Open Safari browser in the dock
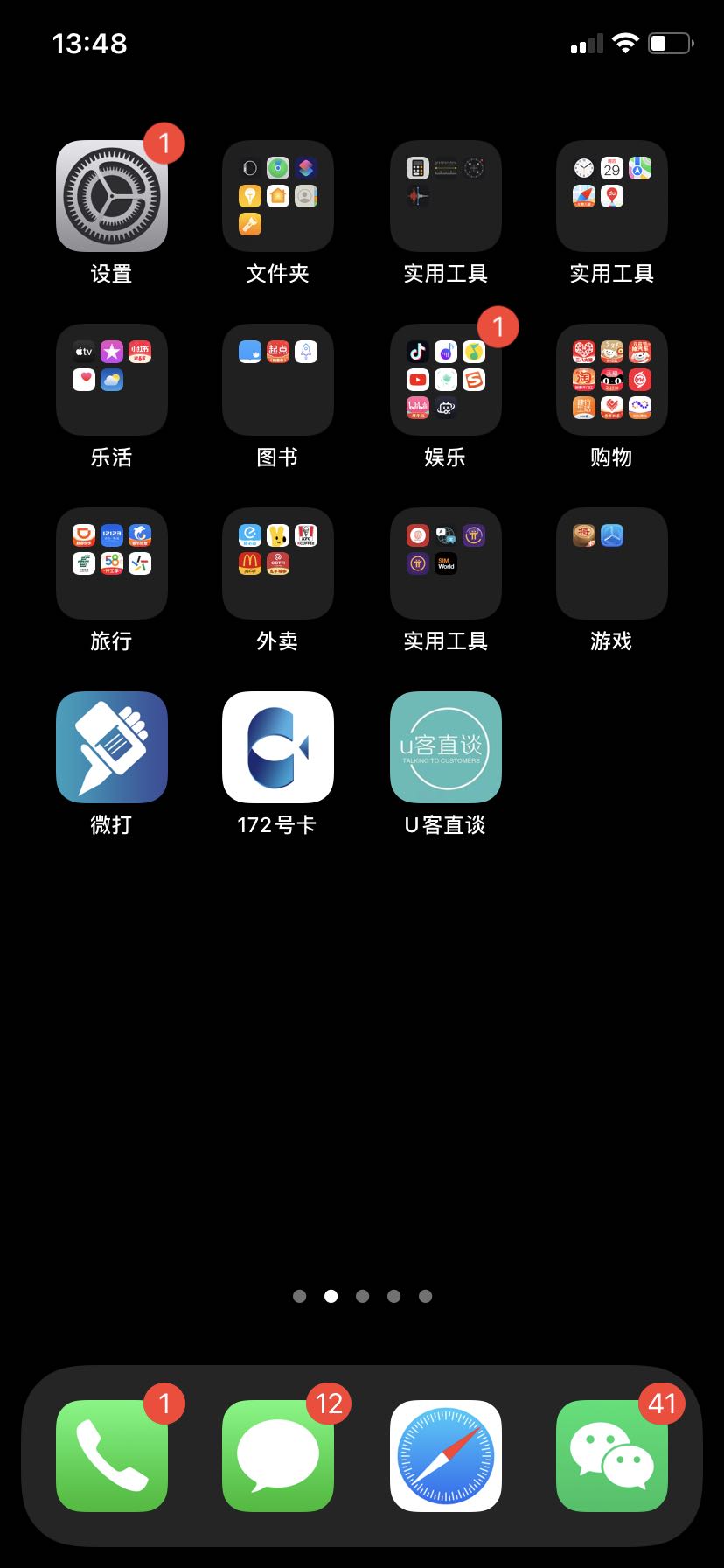This screenshot has height=1568, width=724. (x=445, y=1456)
